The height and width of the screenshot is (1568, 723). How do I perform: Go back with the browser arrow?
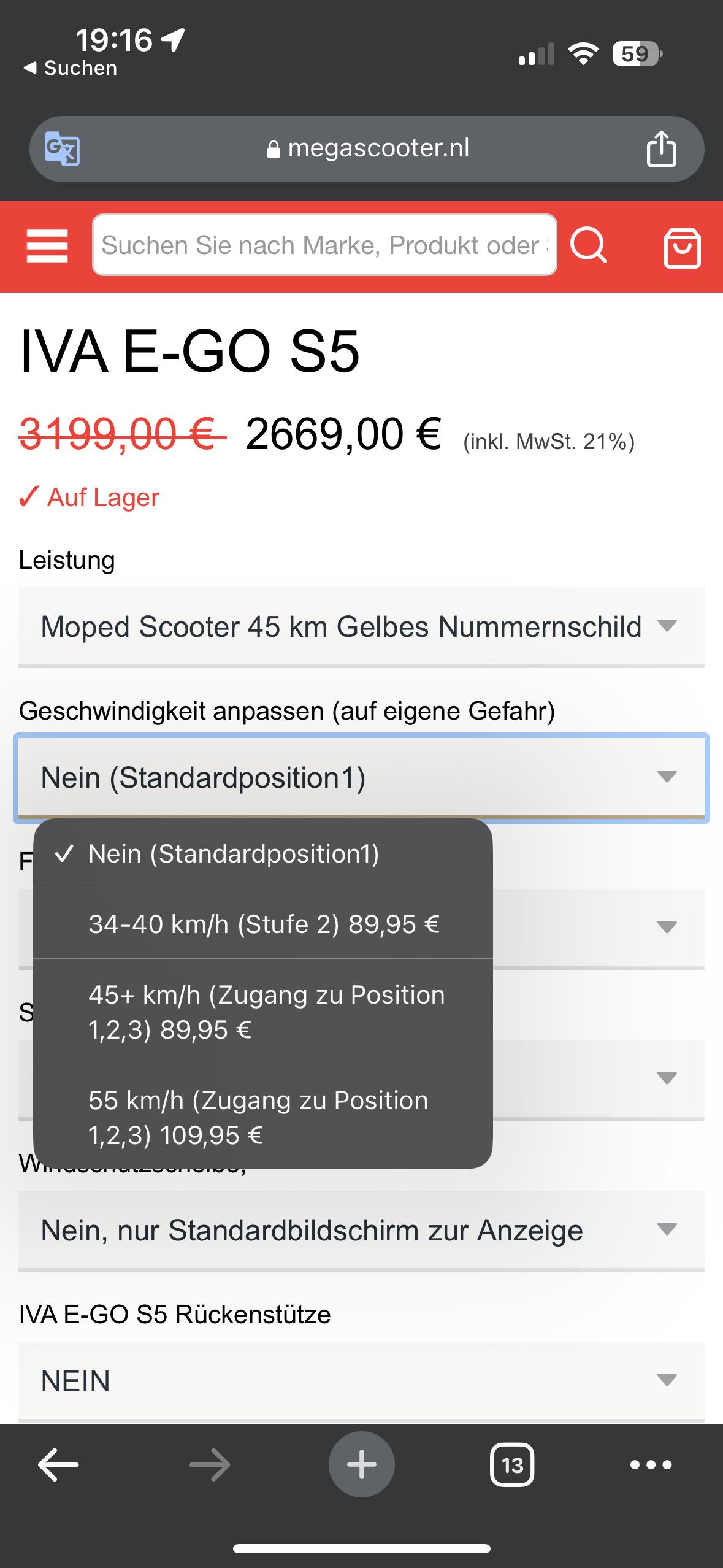[58, 1465]
